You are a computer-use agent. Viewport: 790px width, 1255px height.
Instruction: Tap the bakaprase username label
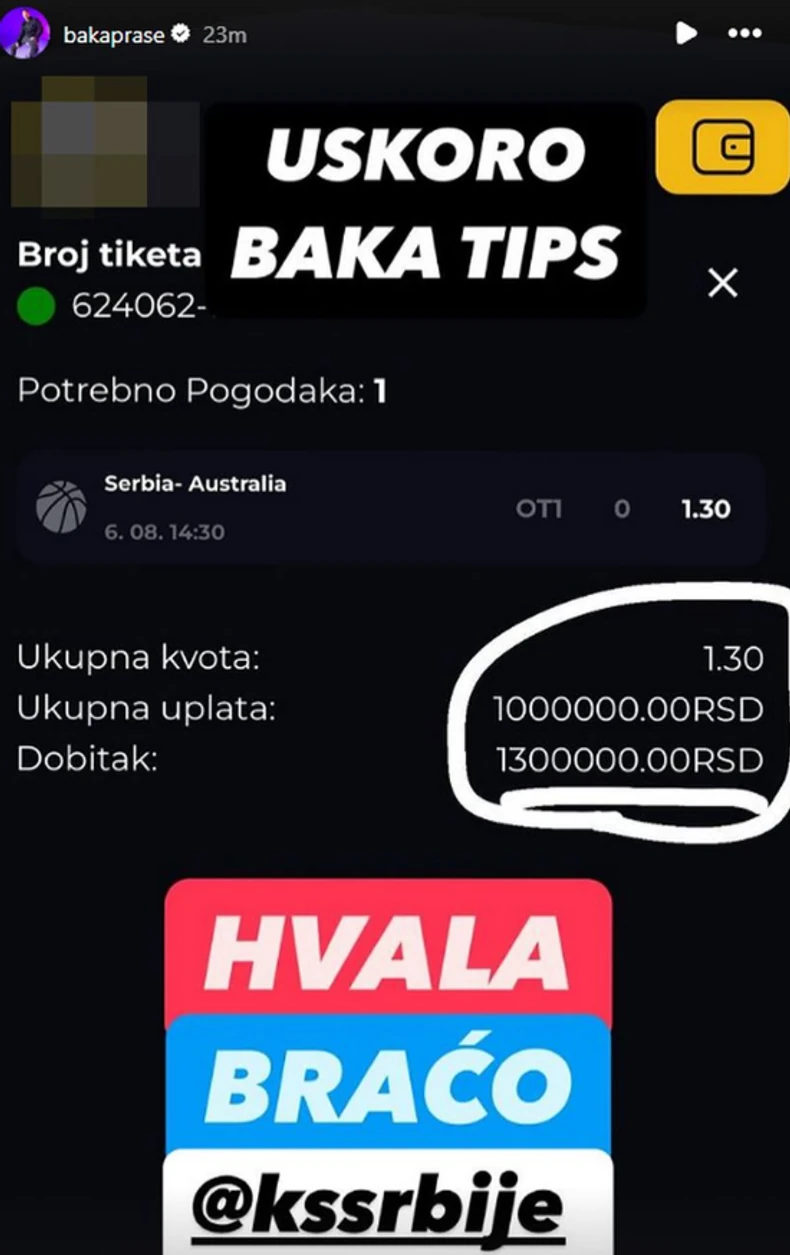(114, 33)
